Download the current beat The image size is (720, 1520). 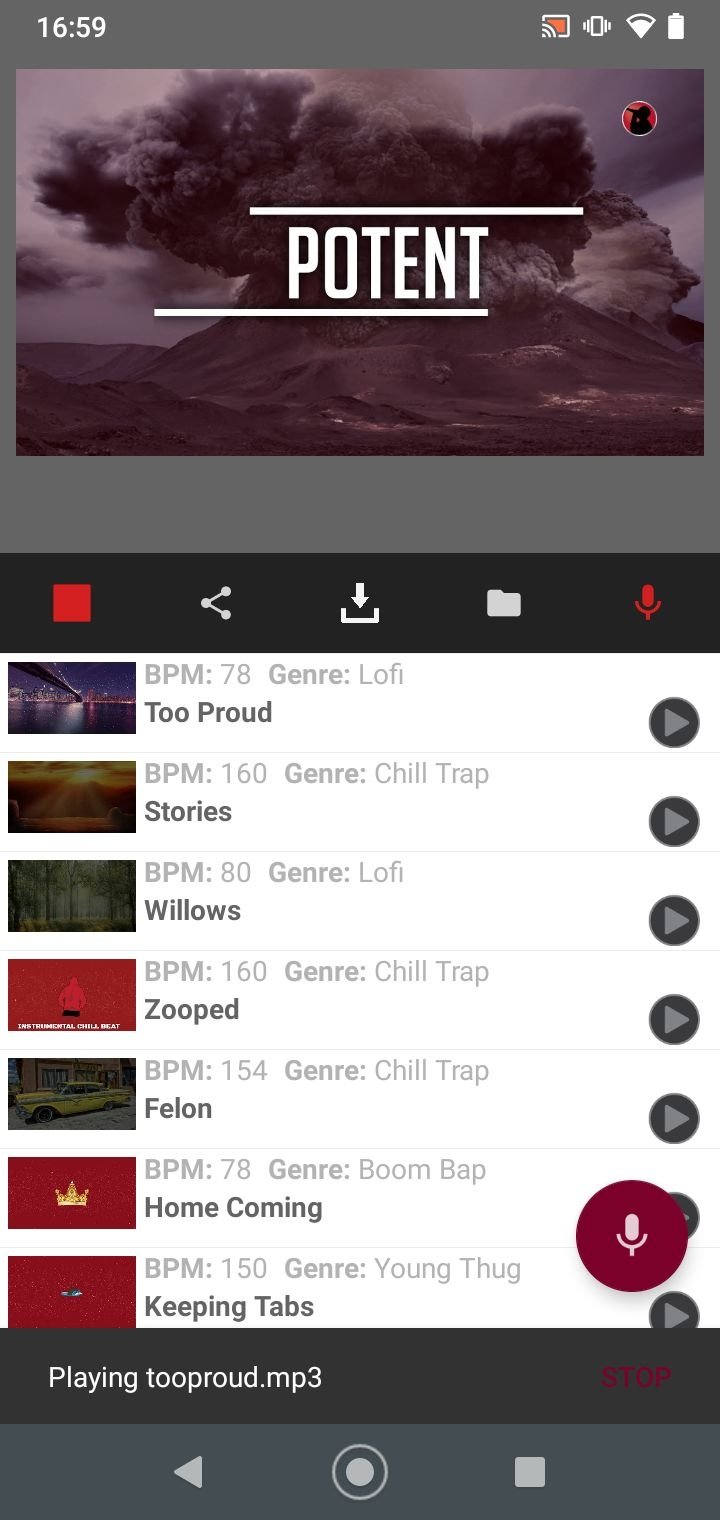pyautogui.click(x=360, y=603)
